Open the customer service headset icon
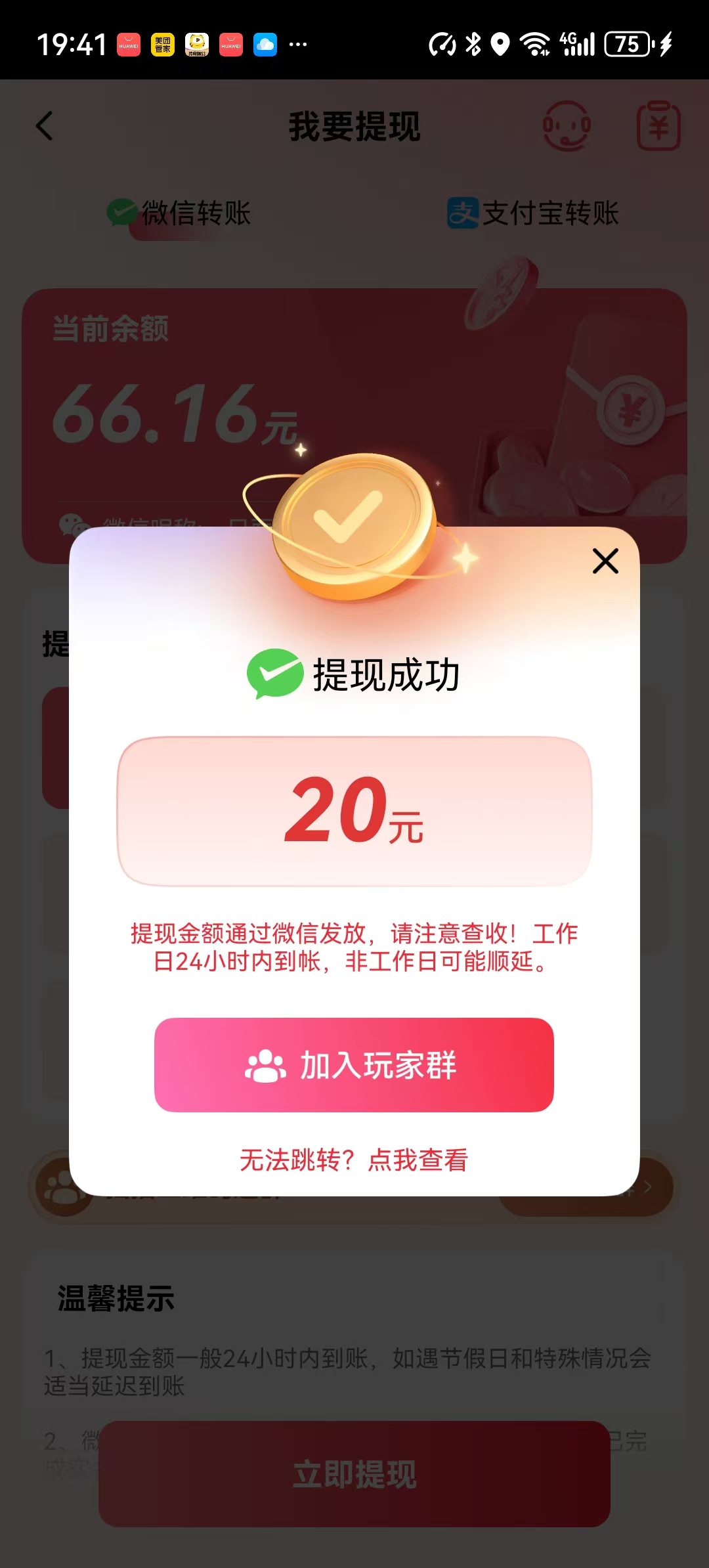 point(566,125)
